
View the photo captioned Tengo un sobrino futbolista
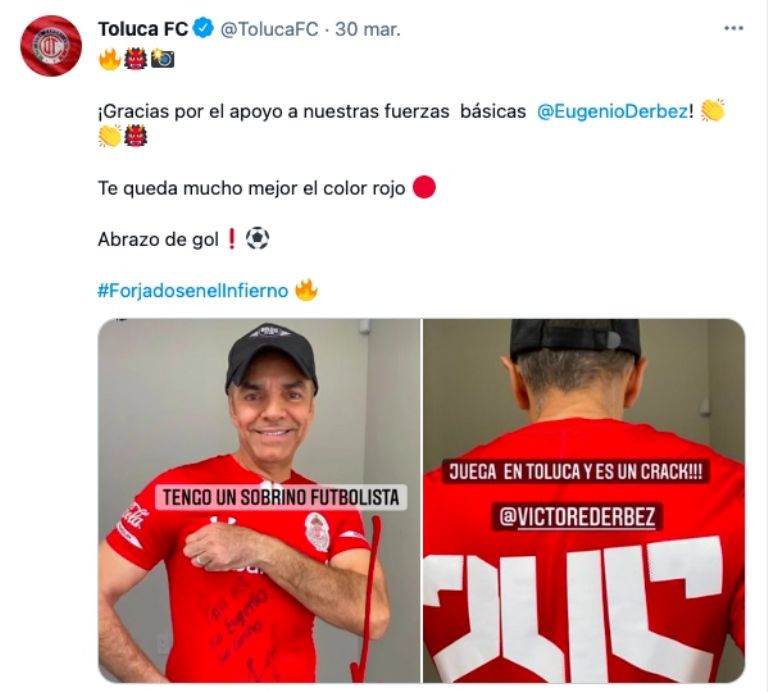259,500
